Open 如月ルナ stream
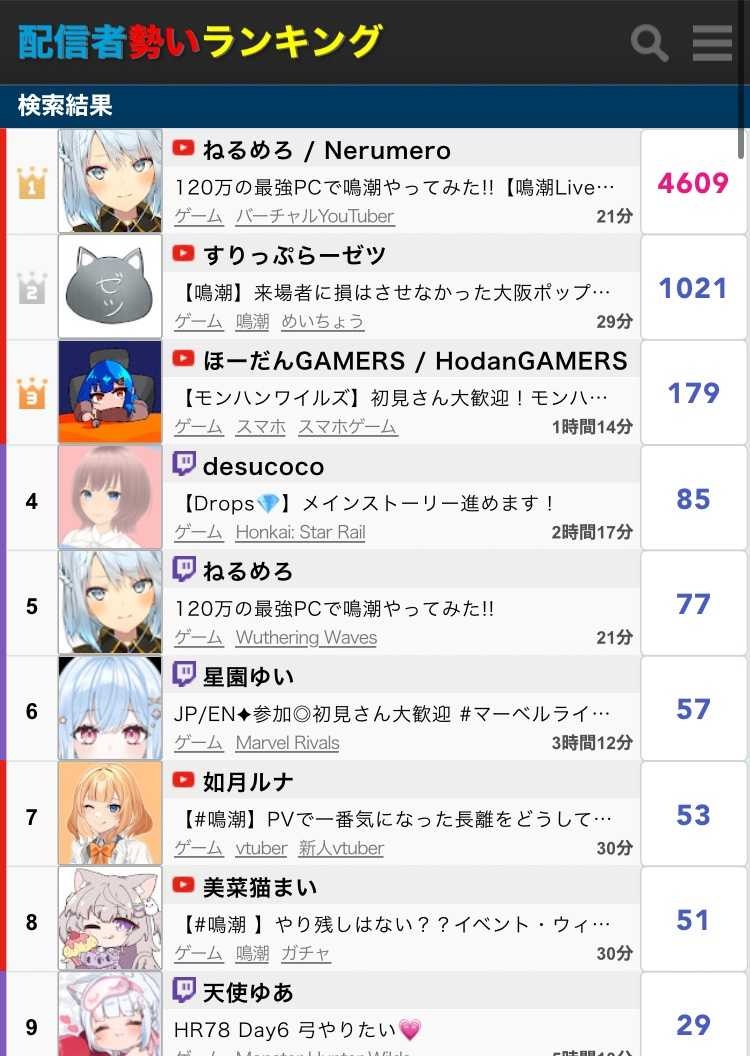This screenshot has width=750, height=1056. tap(248, 782)
